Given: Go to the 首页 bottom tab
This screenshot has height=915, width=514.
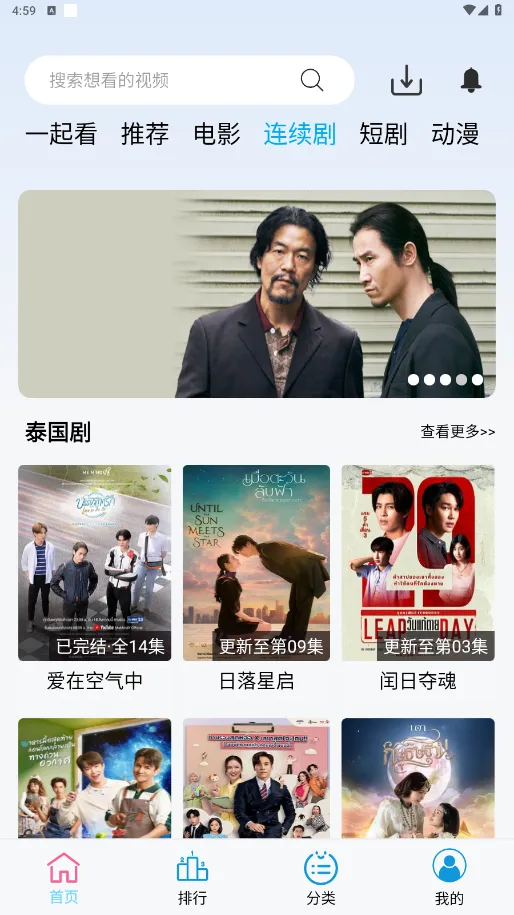Looking at the screenshot, I should tap(64, 878).
